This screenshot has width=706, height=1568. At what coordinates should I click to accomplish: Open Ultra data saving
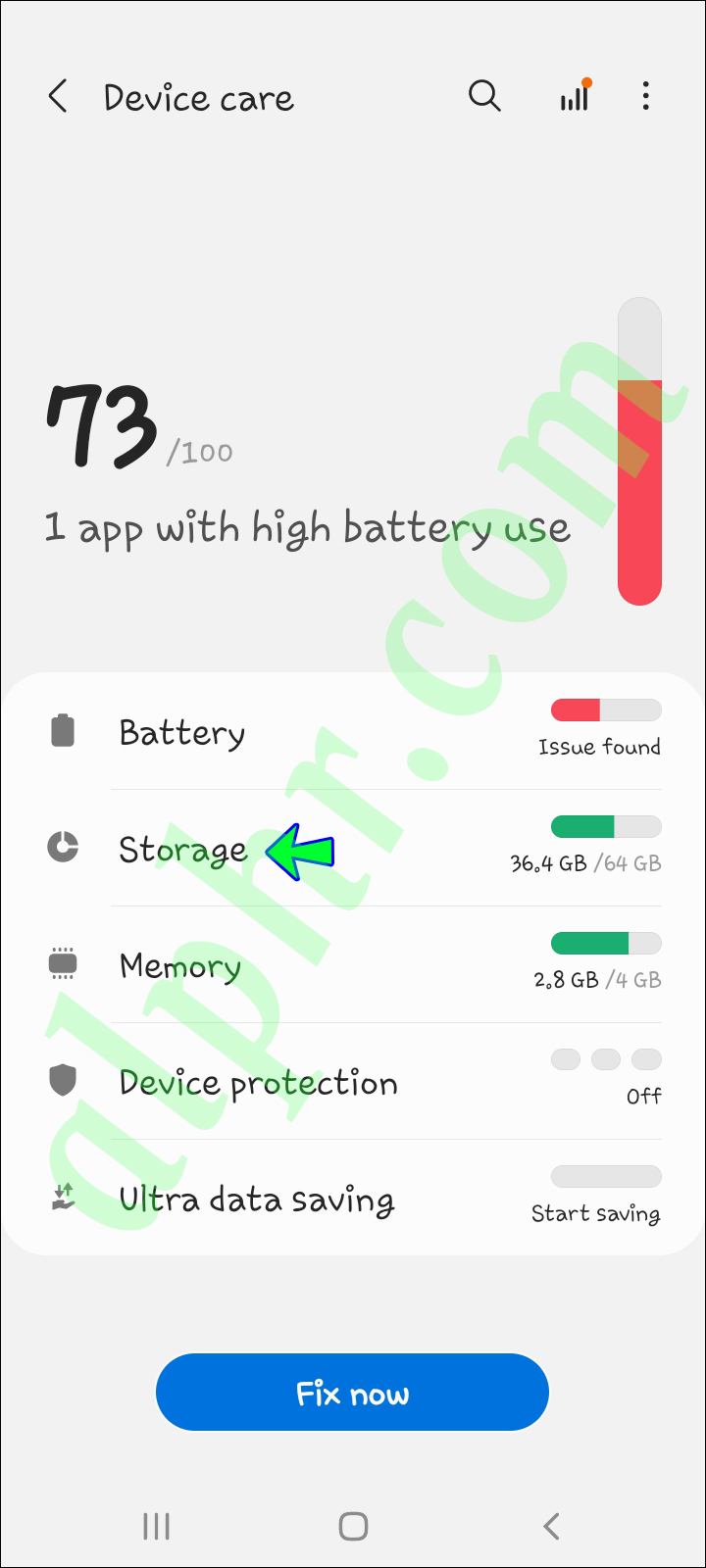[353, 1199]
